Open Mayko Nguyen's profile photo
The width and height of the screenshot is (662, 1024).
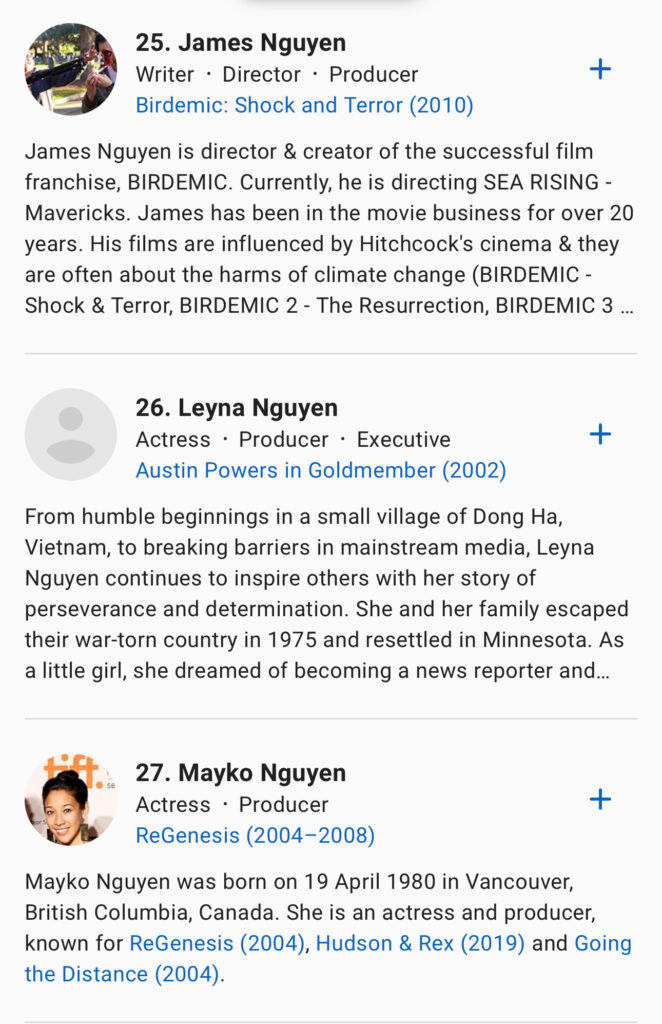click(71, 800)
